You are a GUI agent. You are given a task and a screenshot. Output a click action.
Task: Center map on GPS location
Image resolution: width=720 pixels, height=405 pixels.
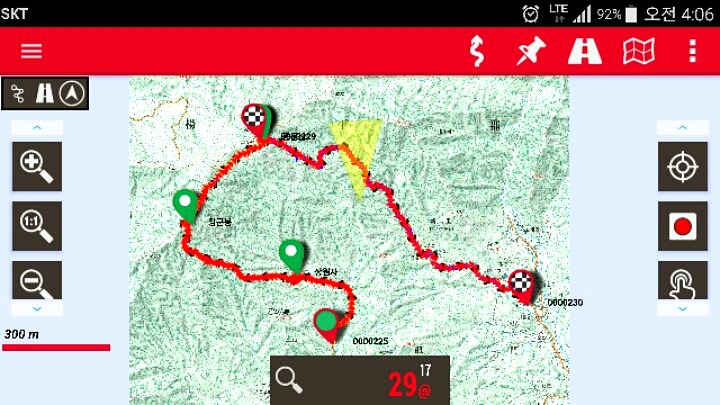pyautogui.click(x=682, y=167)
